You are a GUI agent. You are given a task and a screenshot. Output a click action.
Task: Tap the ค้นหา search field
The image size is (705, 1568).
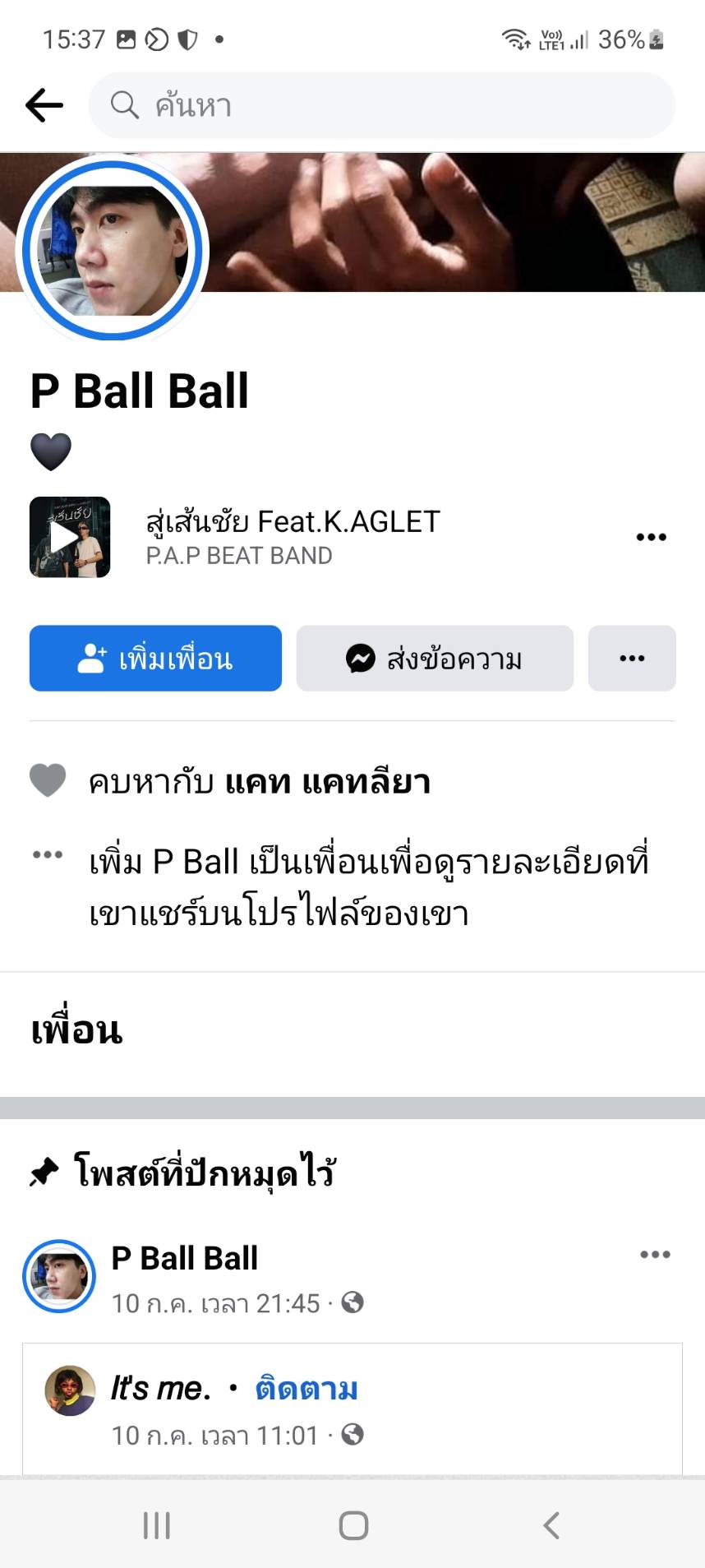[381, 105]
